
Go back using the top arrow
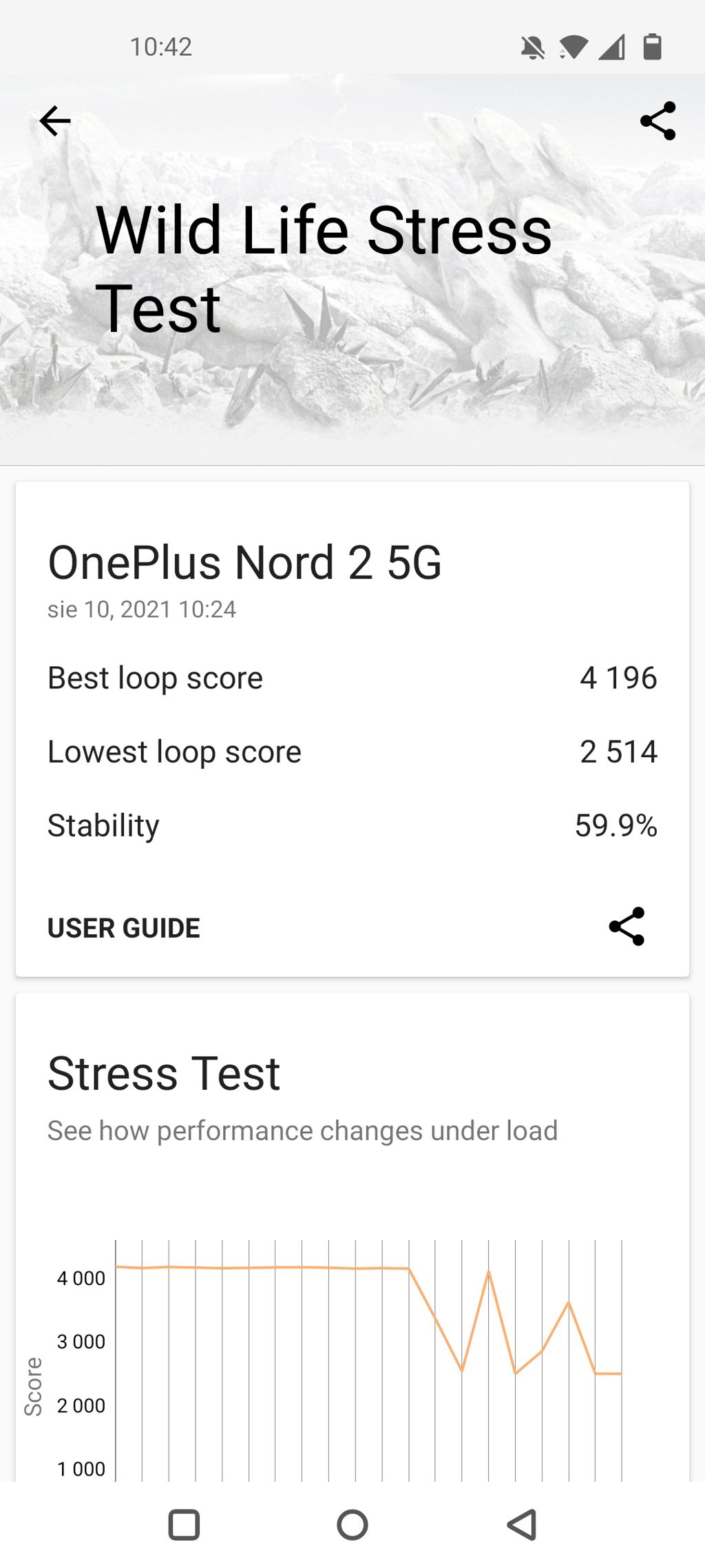coord(55,121)
